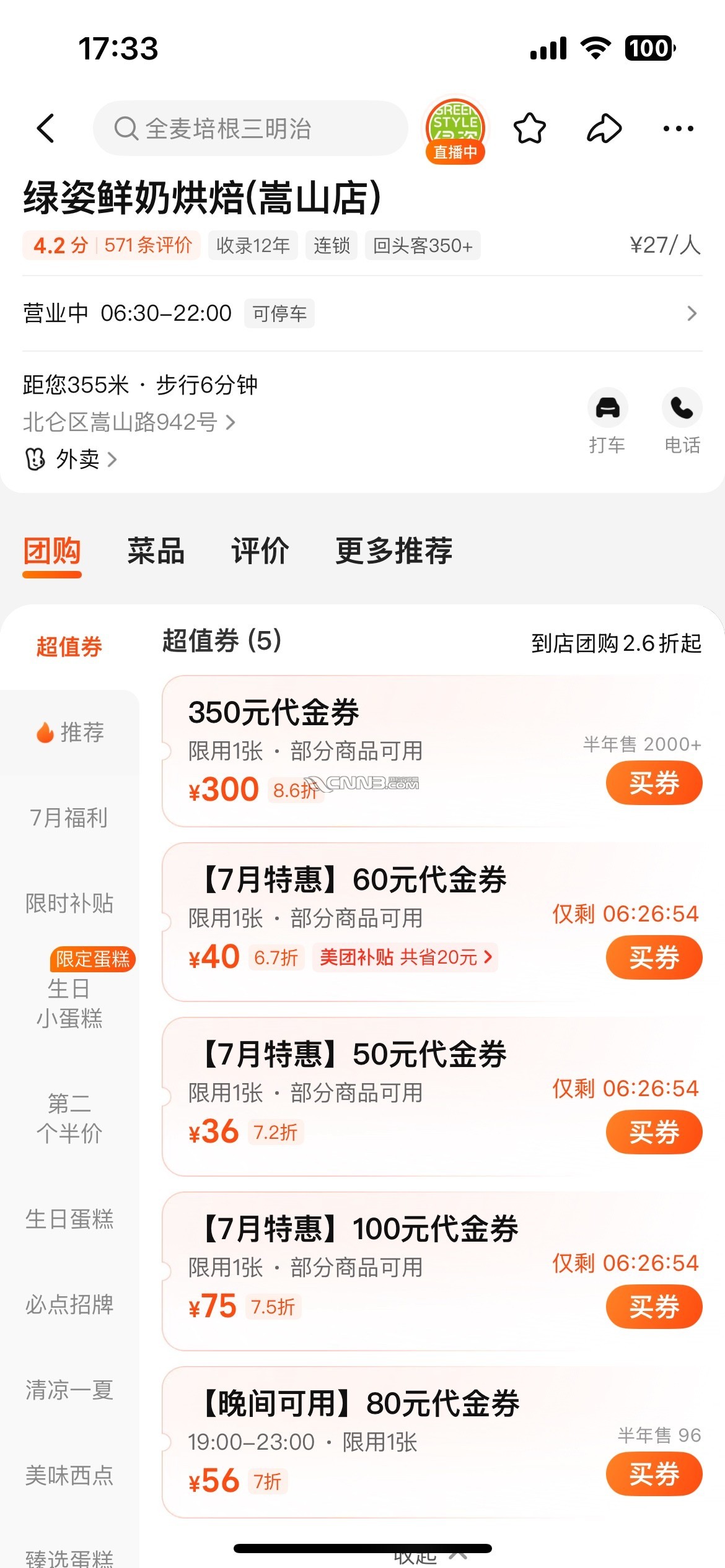
Task: Favorite this shop with the star icon
Action: coord(530,128)
